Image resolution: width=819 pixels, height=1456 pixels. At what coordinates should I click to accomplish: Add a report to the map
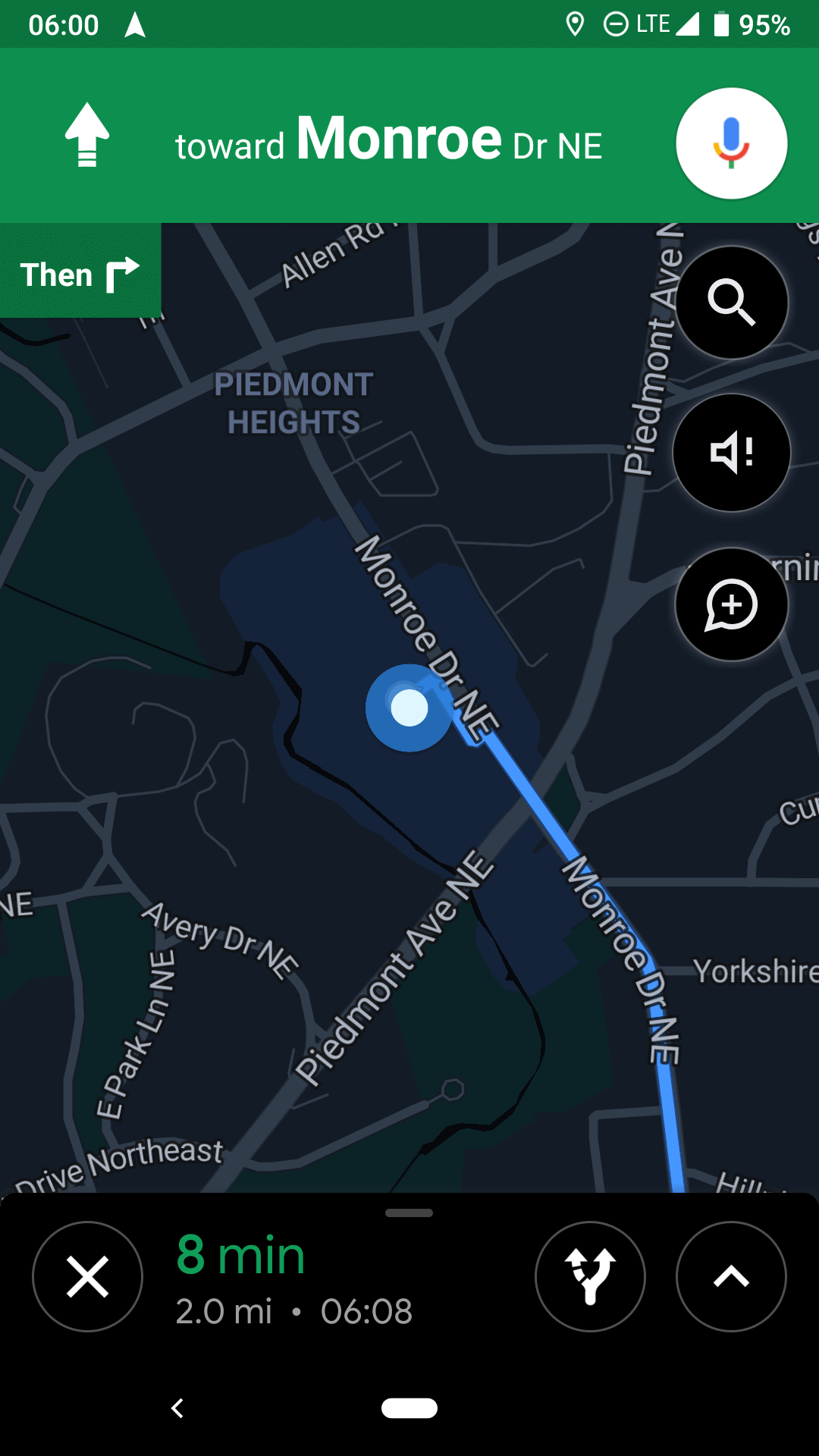click(x=731, y=604)
